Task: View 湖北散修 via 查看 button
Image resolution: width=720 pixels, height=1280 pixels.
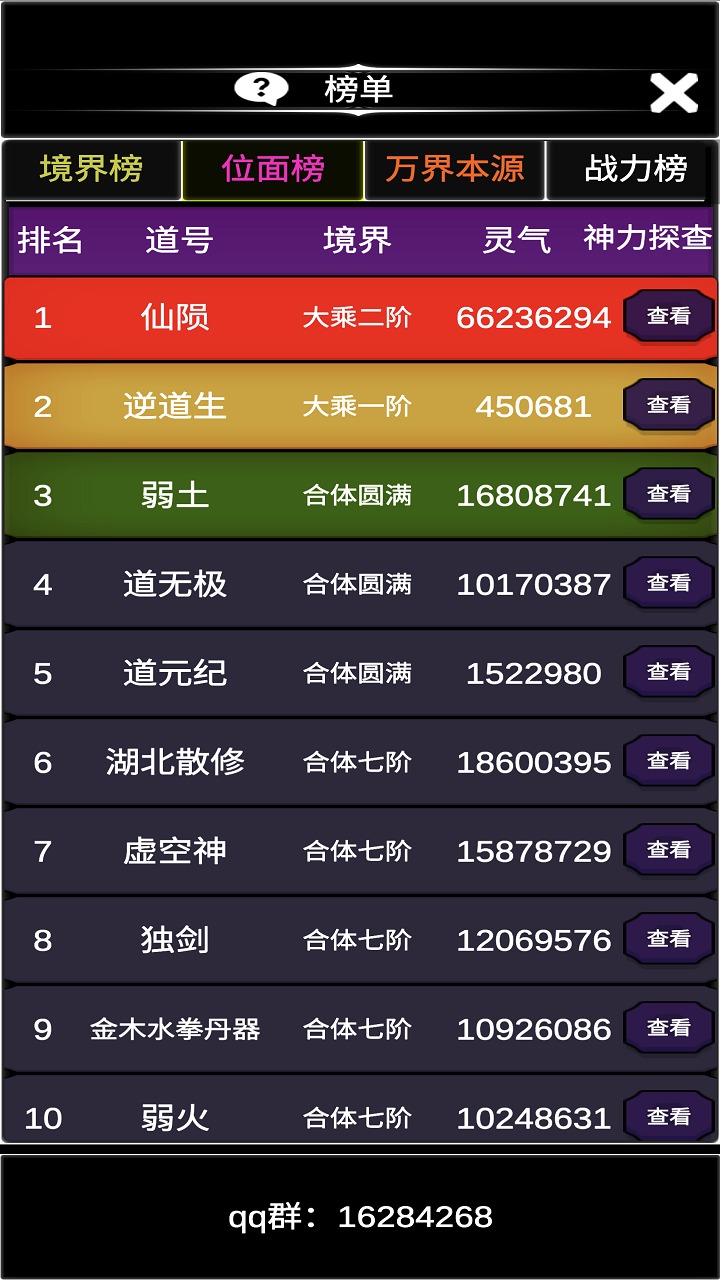Action: pos(669,761)
